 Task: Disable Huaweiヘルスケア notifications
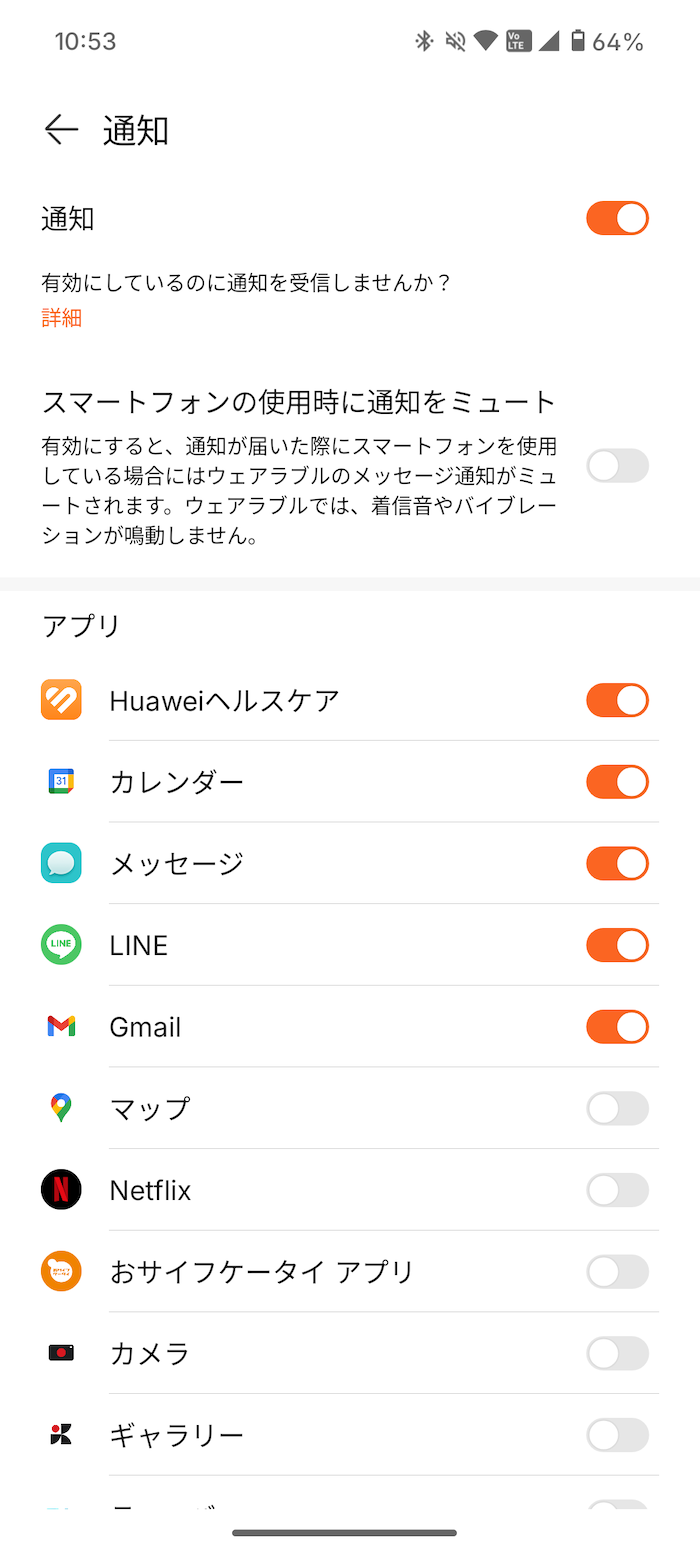617,700
